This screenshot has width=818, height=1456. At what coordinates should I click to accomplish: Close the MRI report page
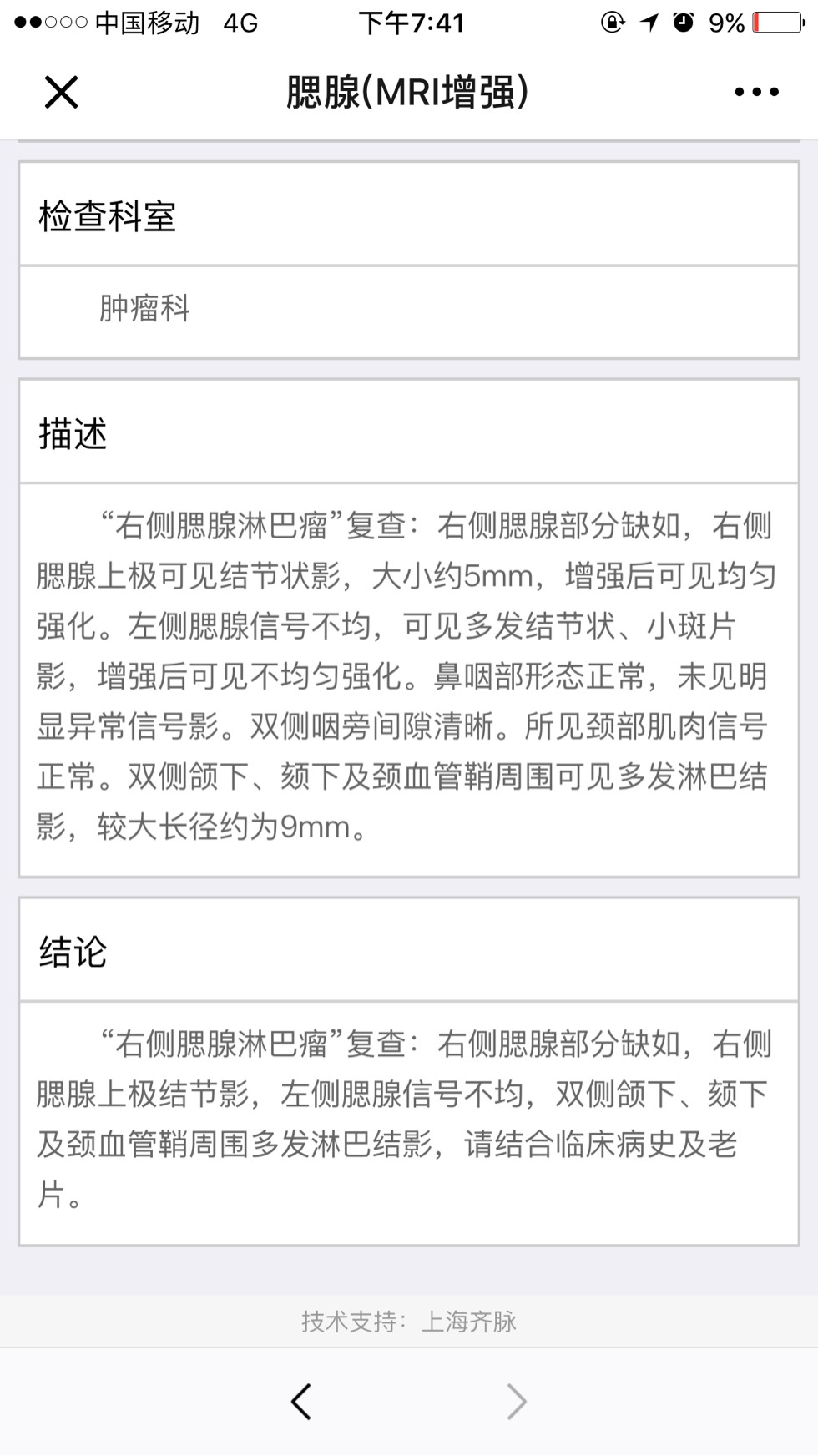point(61,92)
